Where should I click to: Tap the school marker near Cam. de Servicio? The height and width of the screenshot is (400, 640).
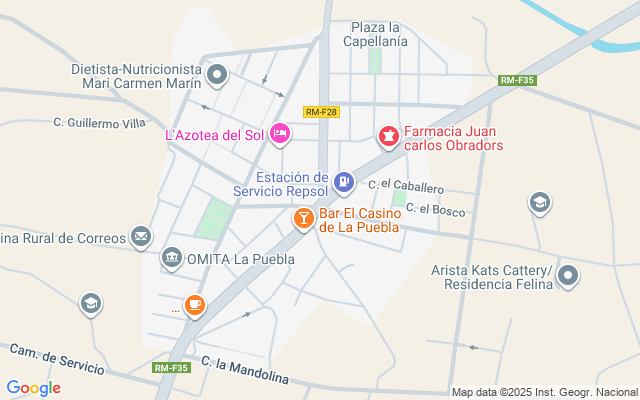tap(91, 303)
